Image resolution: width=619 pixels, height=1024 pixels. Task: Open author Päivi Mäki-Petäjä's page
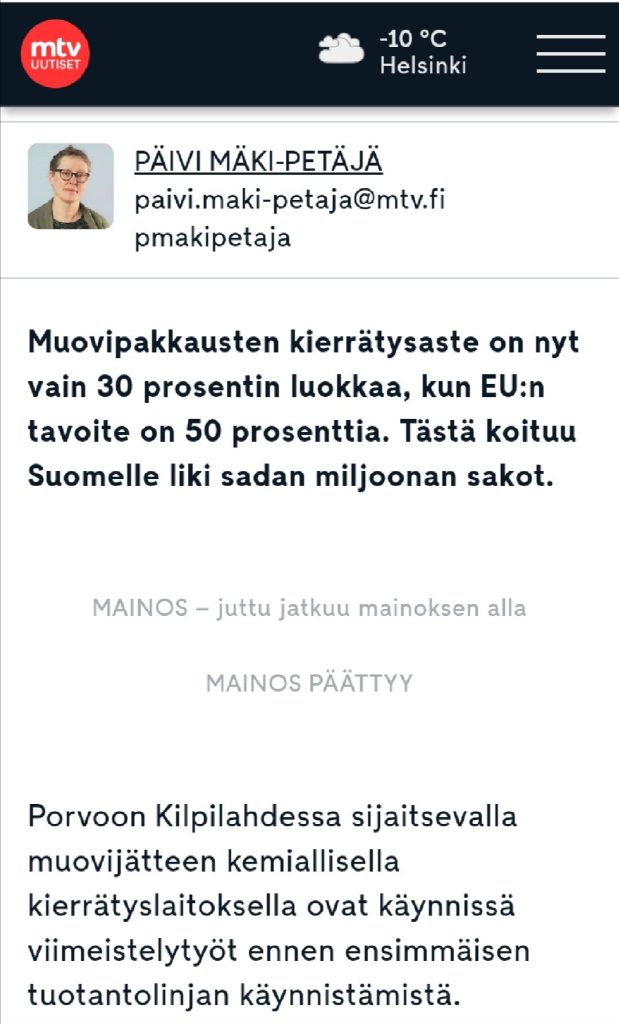pos(258,162)
